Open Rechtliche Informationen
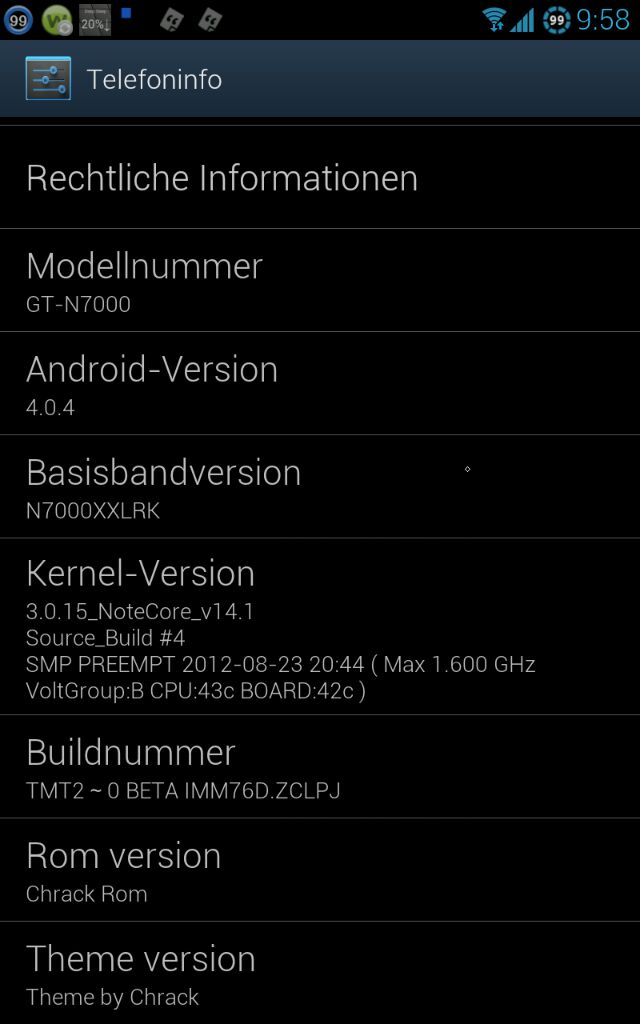This screenshot has height=1024, width=640. (x=320, y=177)
